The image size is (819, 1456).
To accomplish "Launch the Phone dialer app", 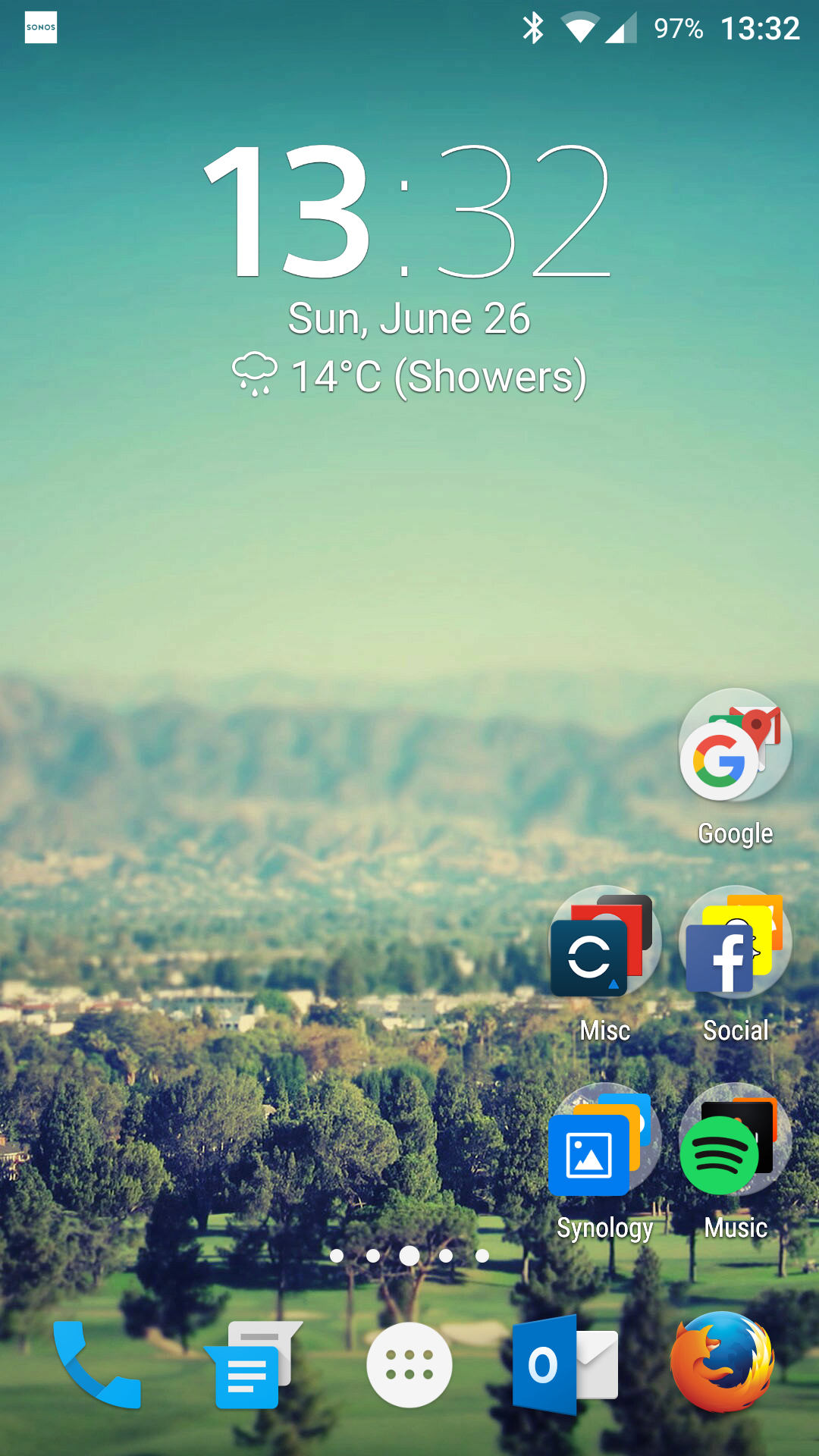I will point(96,1364).
